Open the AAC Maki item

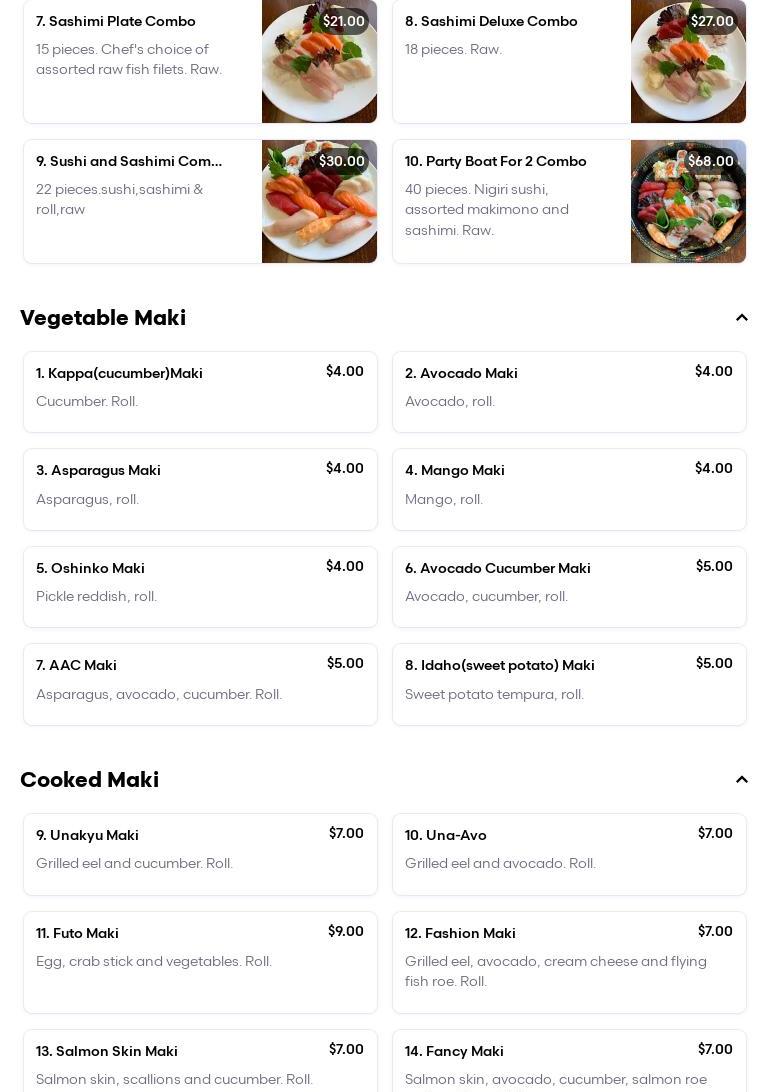click(200, 684)
